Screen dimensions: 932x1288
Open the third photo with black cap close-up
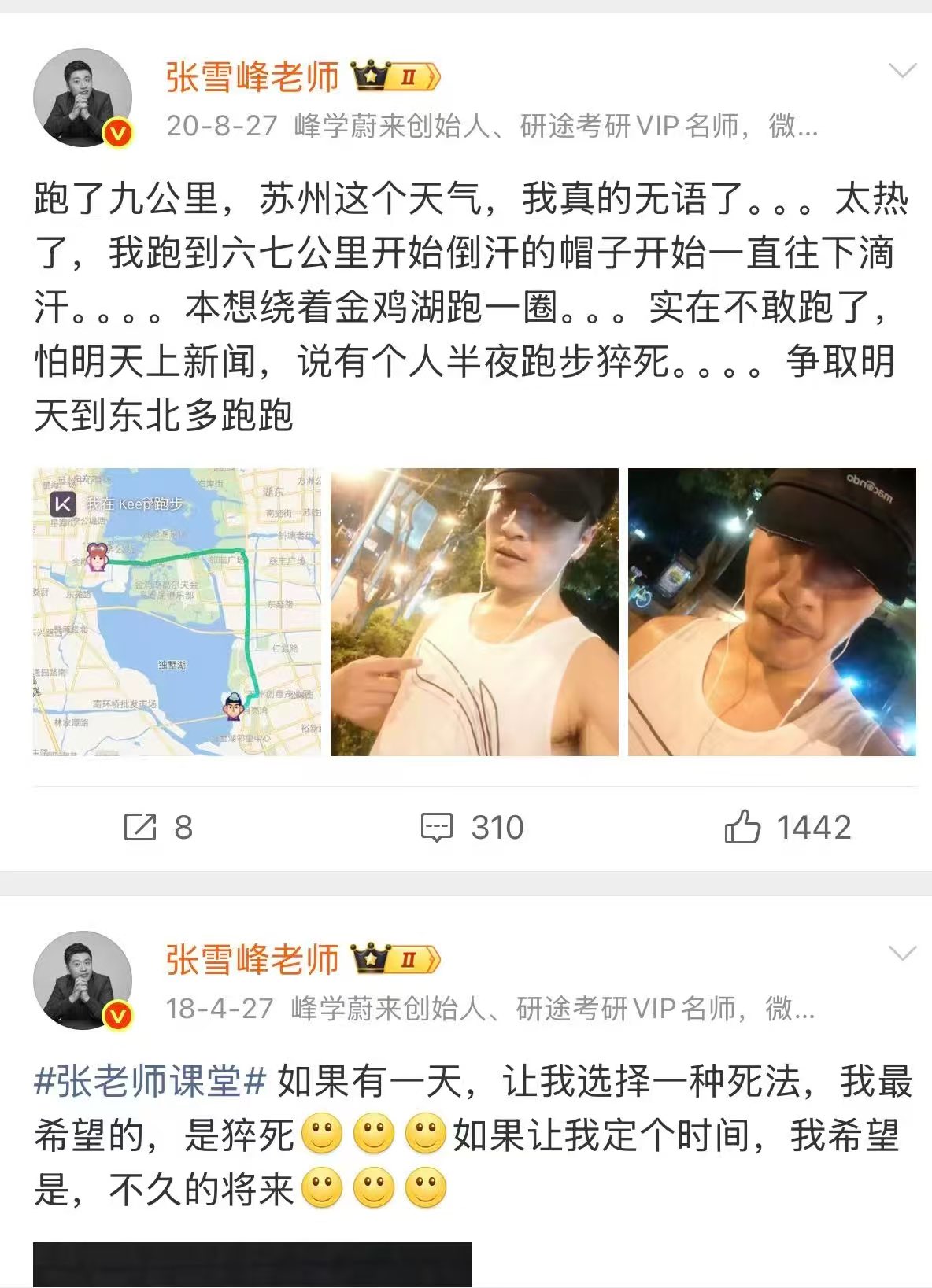point(772,612)
